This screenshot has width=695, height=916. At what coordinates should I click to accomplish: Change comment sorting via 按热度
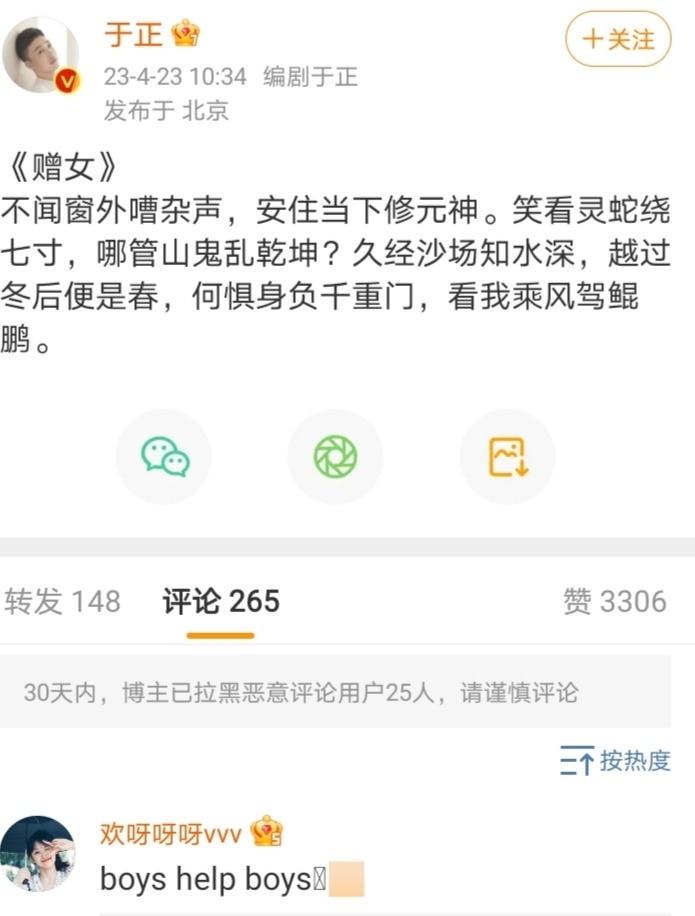pyautogui.click(x=615, y=761)
